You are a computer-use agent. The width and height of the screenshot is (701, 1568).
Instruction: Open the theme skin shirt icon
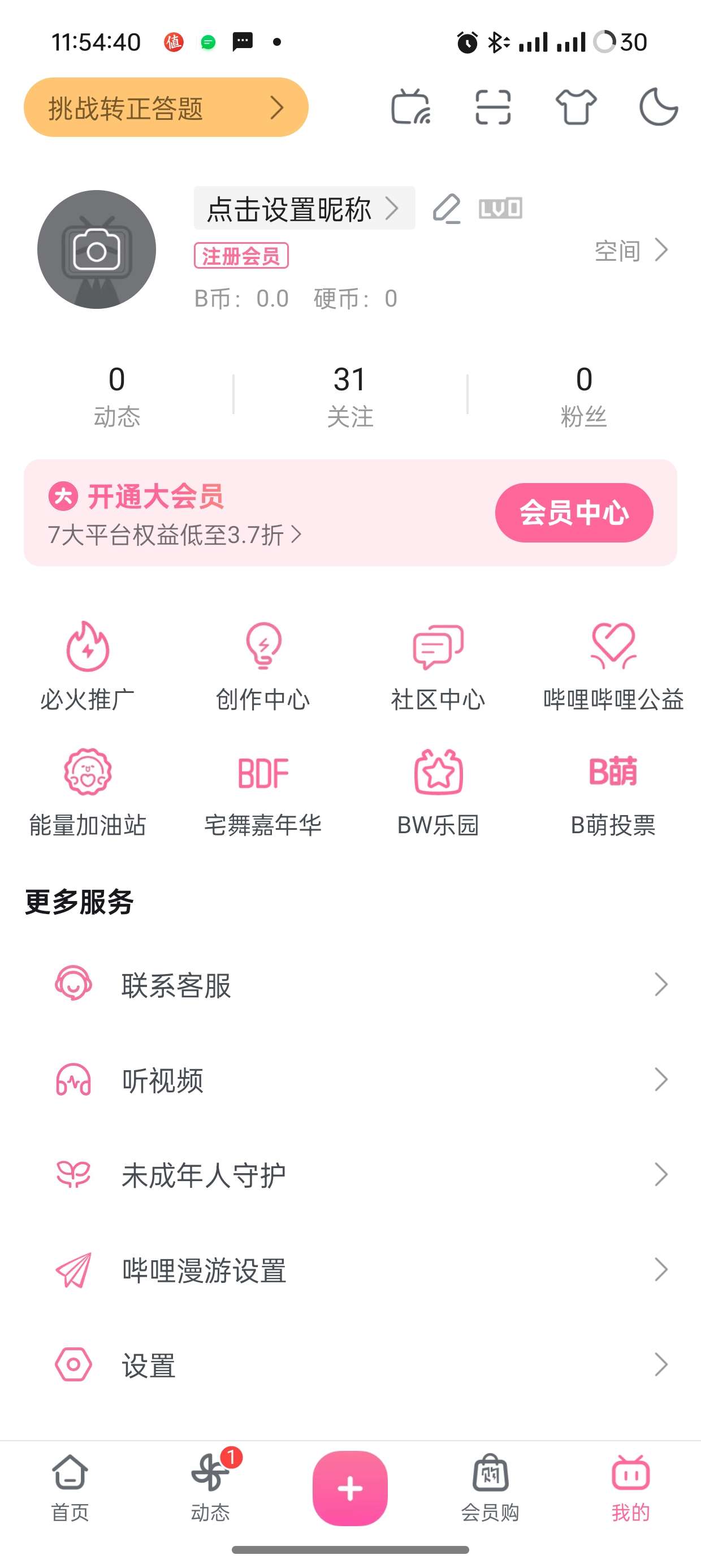(575, 107)
